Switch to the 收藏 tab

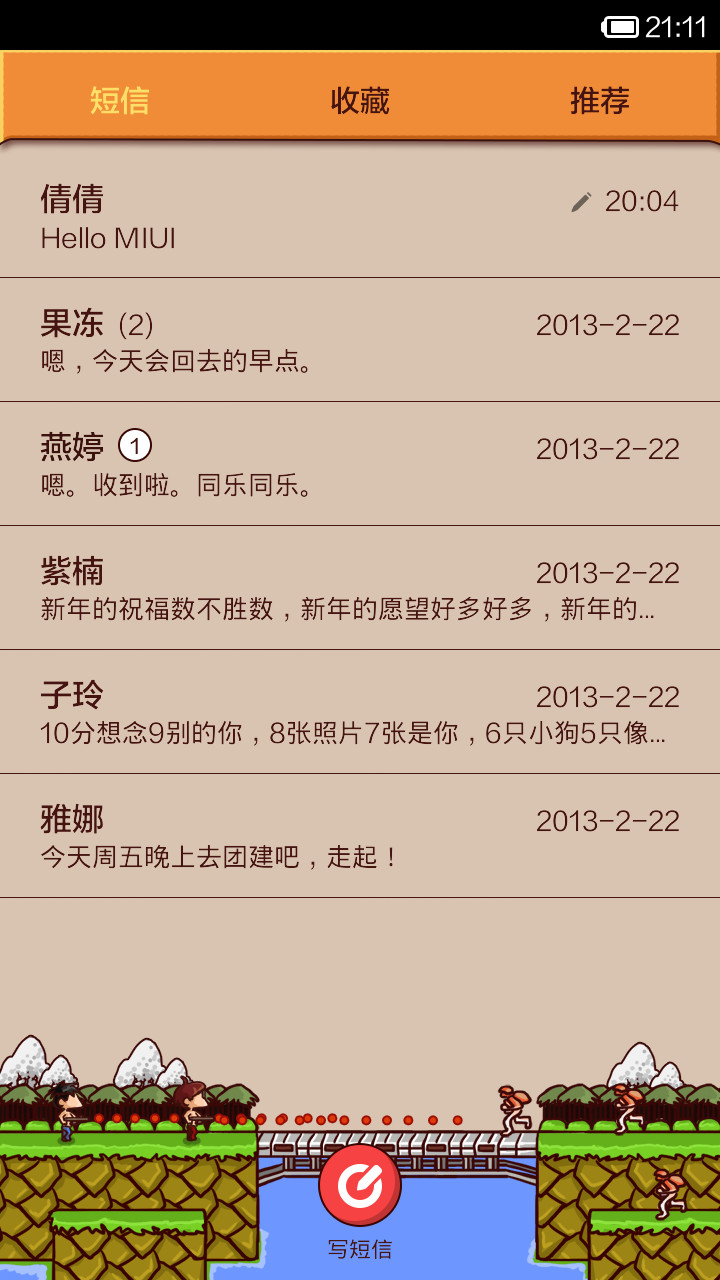click(x=360, y=100)
